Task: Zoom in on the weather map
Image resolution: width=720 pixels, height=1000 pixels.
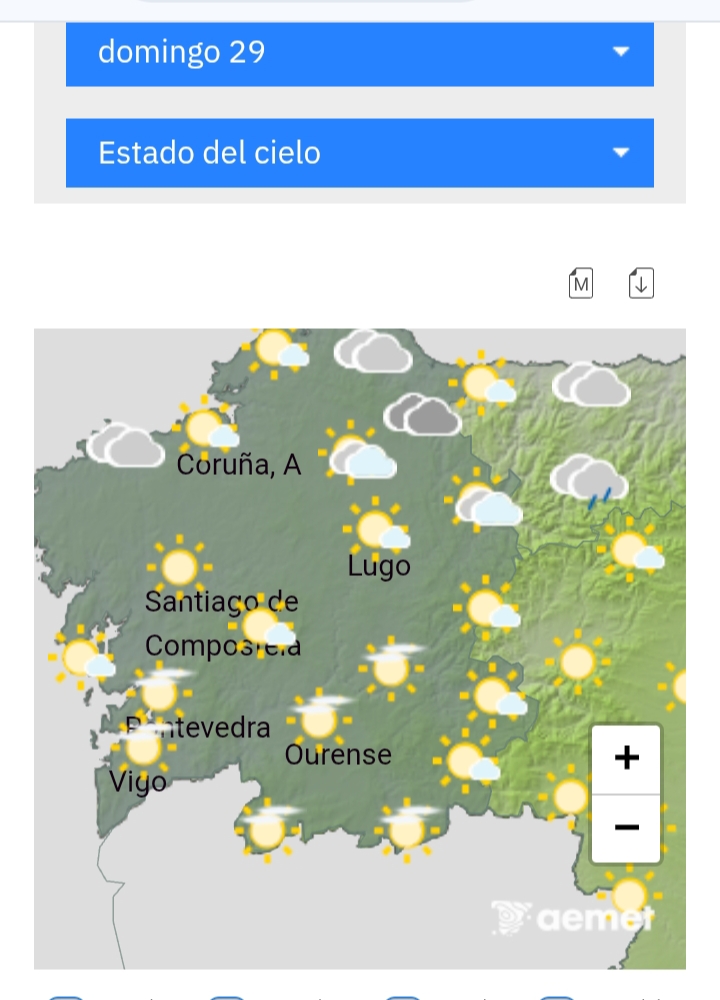Action: click(x=626, y=759)
